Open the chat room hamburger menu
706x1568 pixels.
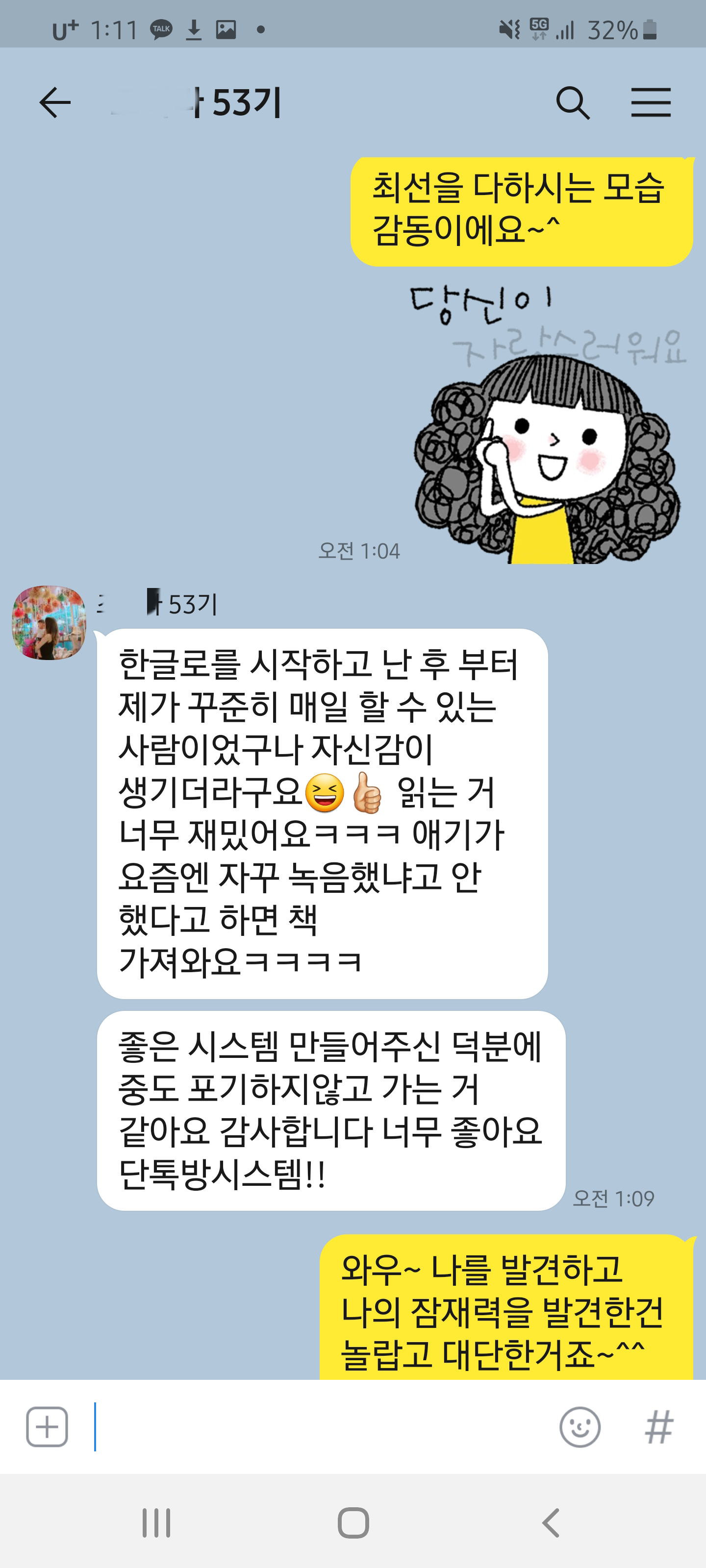click(651, 102)
